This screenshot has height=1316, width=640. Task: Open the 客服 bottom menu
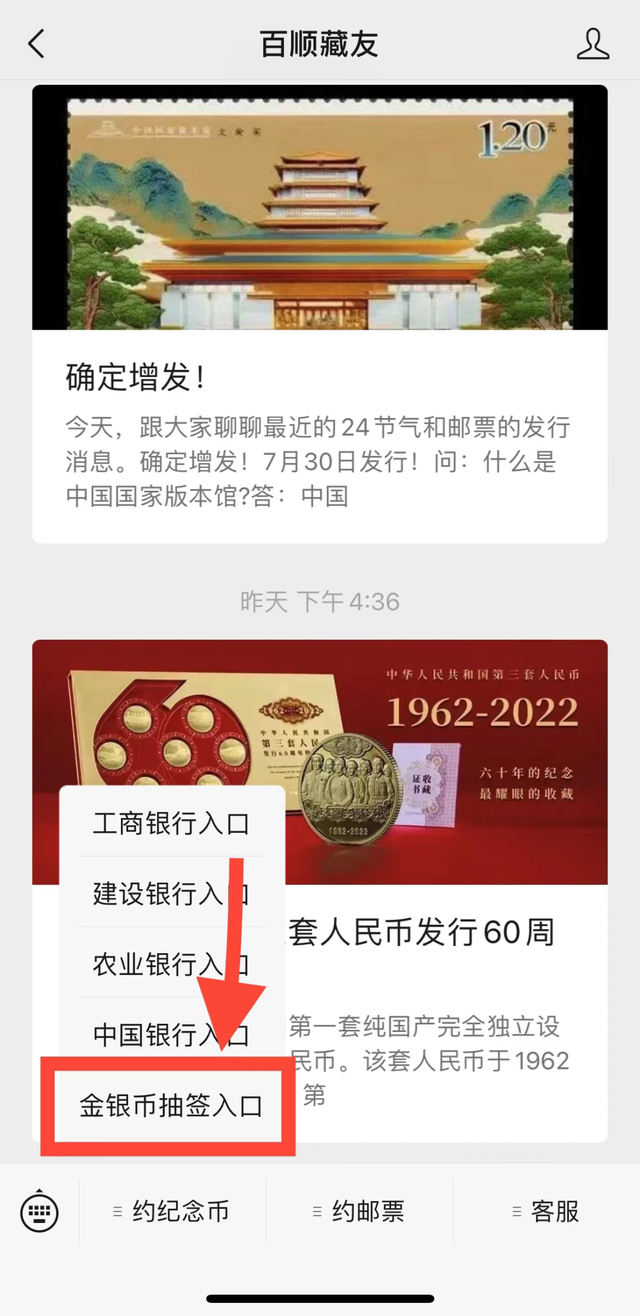click(546, 1212)
